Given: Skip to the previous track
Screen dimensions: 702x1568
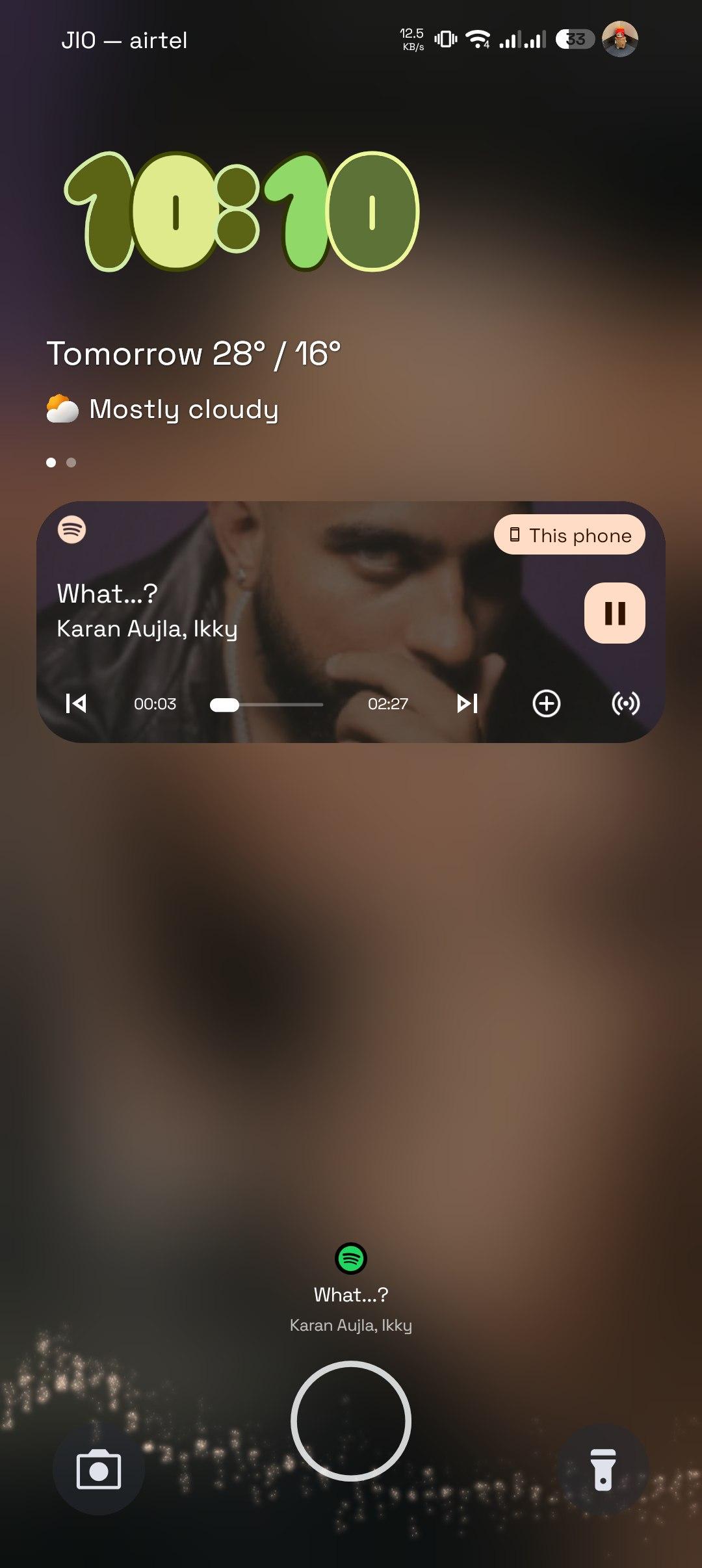Looking at the screenshot, I should (76, 703).
